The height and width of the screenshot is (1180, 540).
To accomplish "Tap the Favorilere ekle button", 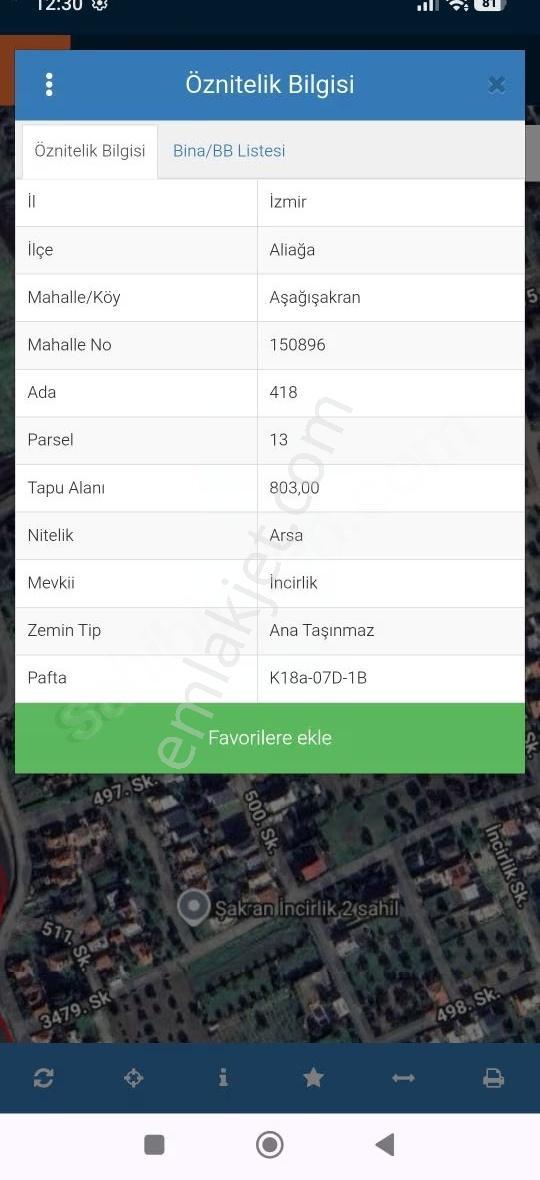I will pos(270,738).
